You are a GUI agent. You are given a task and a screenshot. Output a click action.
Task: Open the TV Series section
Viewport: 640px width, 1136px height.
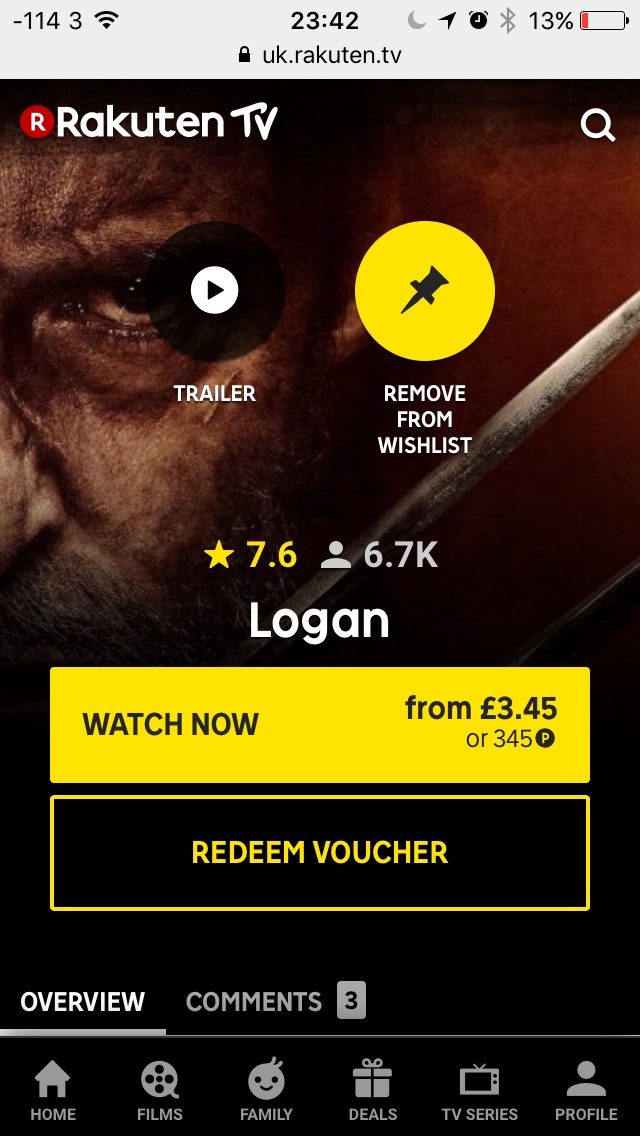480,1091
